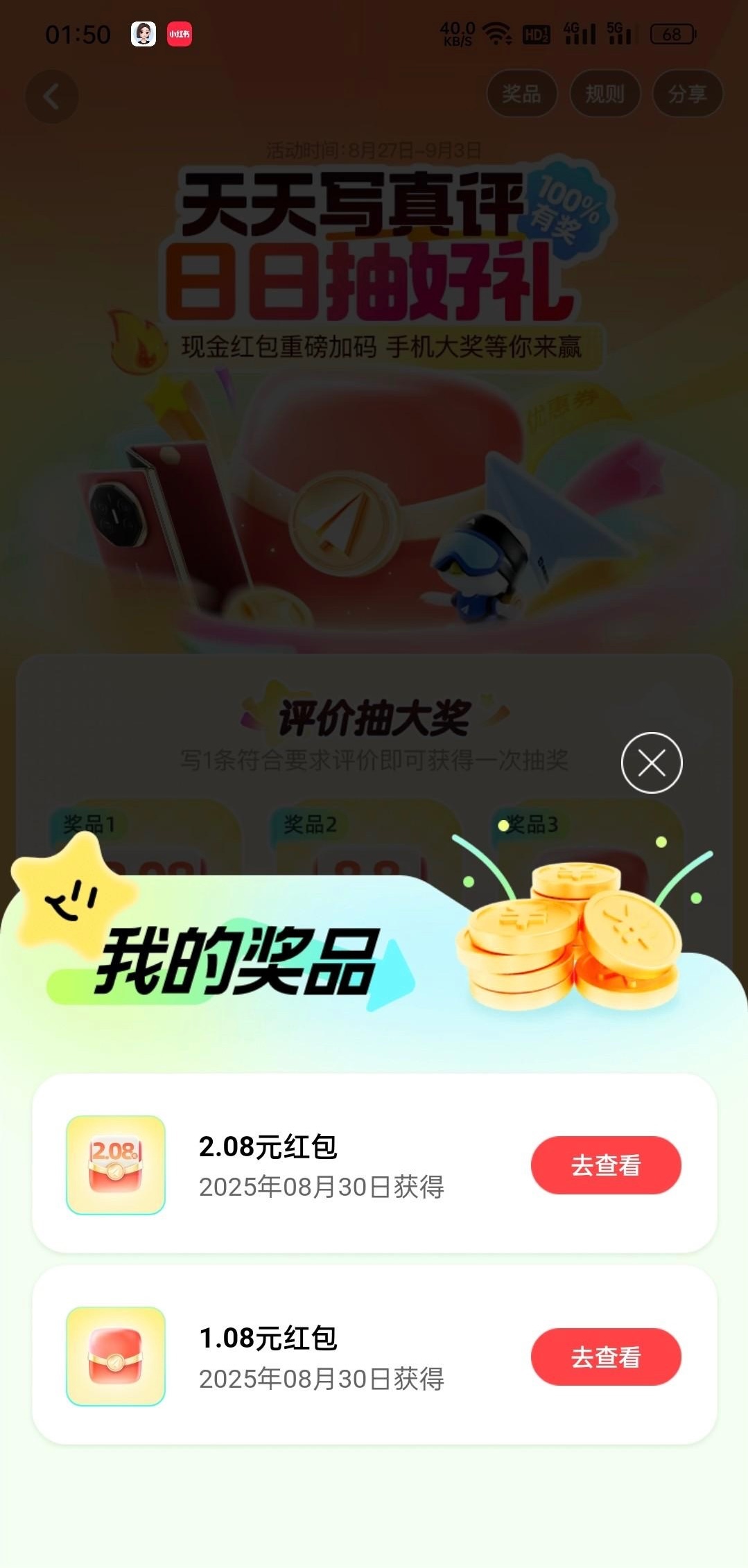Screen dimensions: 748x1568
Task: Open the 奖品 button at top
Action: 521,94
